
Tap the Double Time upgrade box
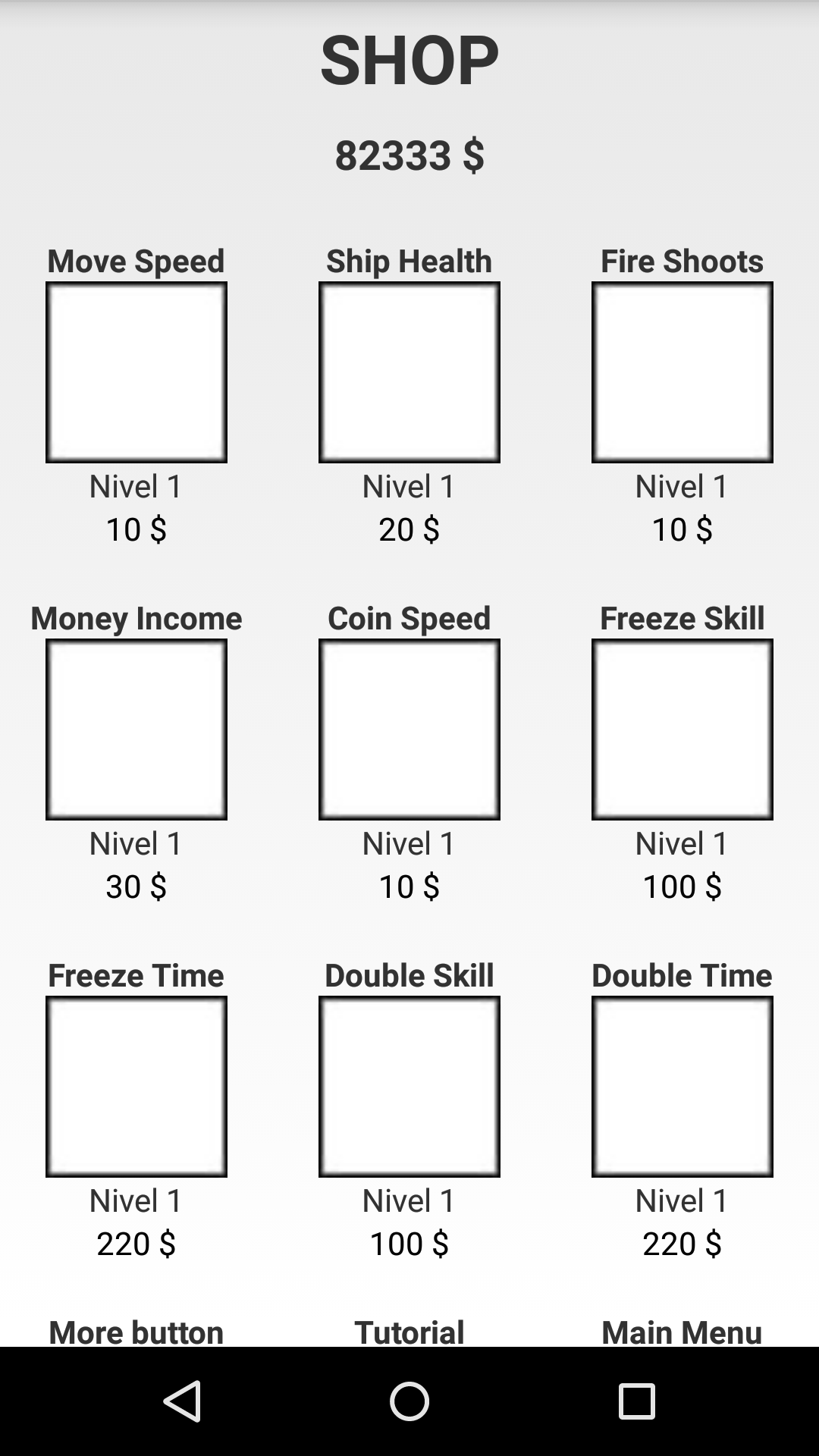coord(682,1086)
